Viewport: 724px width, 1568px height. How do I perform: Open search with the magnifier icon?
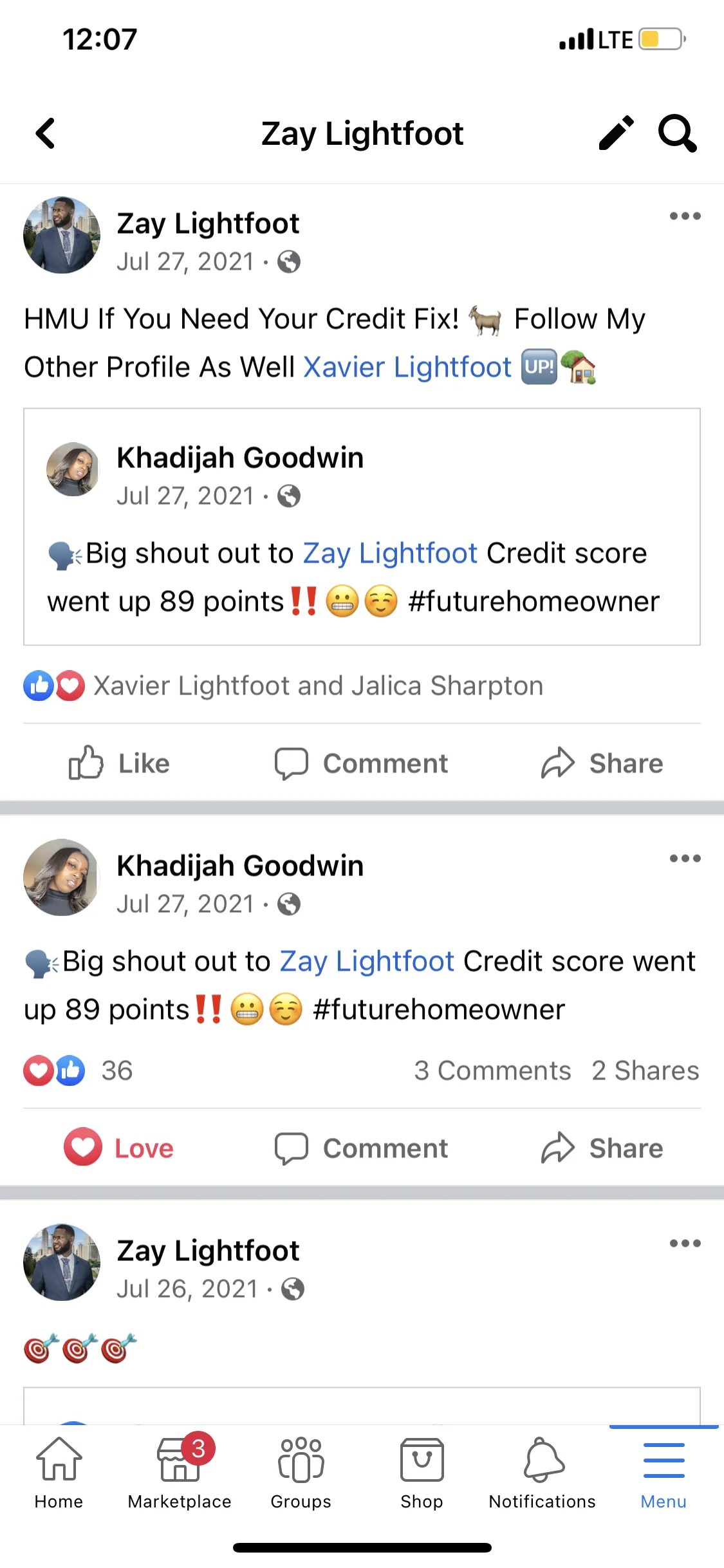[x=677, y=133]
